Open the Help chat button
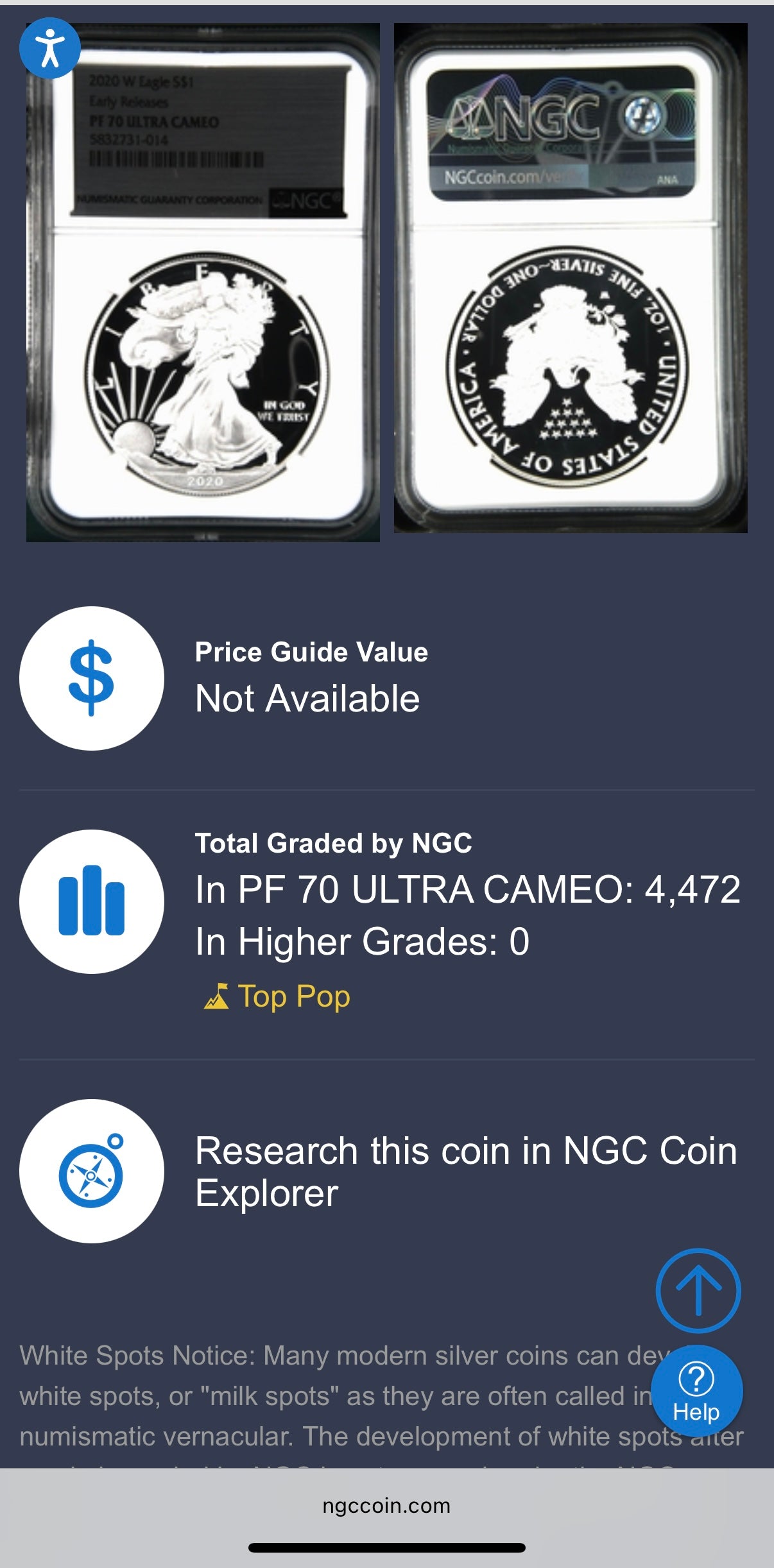 click(696, 1391)
